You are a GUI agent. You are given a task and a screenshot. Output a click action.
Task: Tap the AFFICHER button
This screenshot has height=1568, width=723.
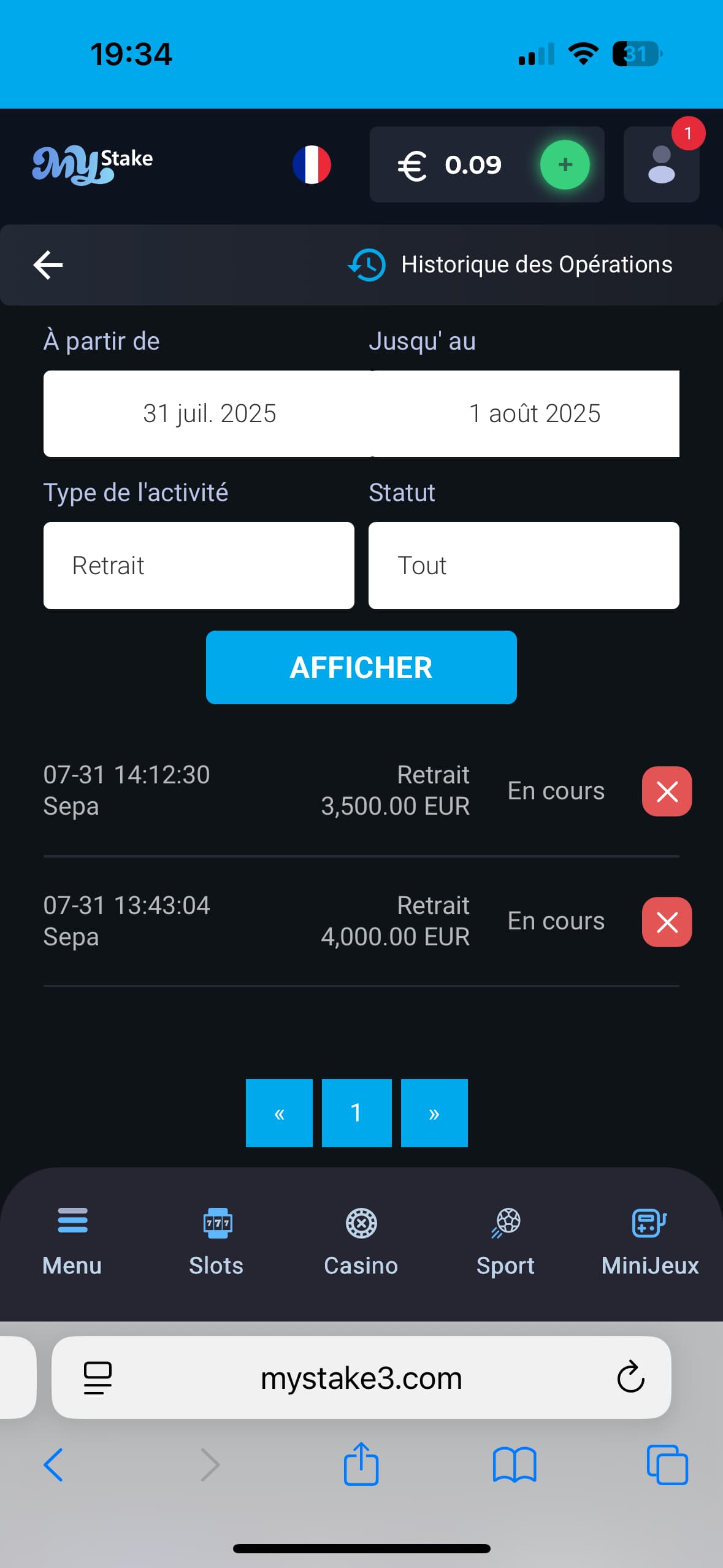[x=361, y=667]
